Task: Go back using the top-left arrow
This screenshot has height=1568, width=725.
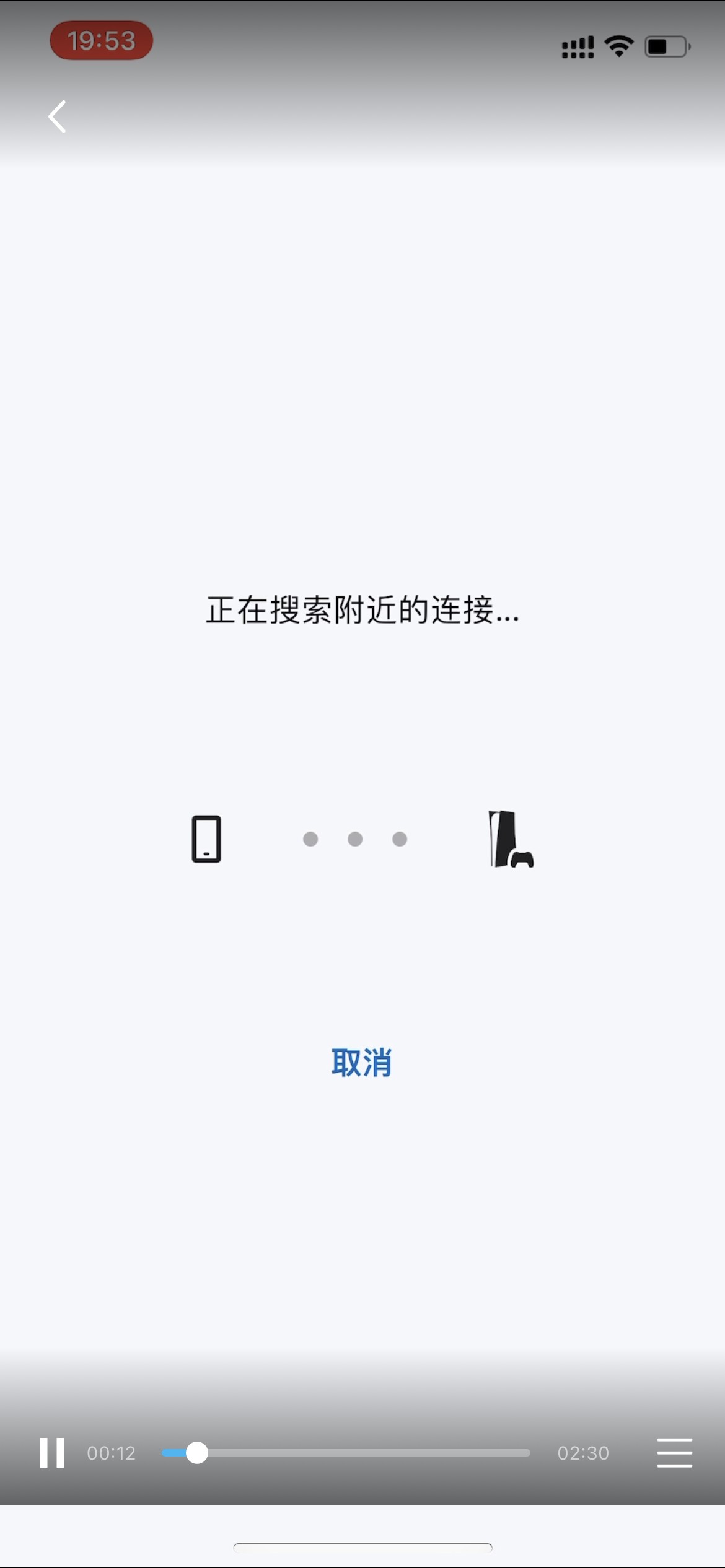Action: (57, 116)
